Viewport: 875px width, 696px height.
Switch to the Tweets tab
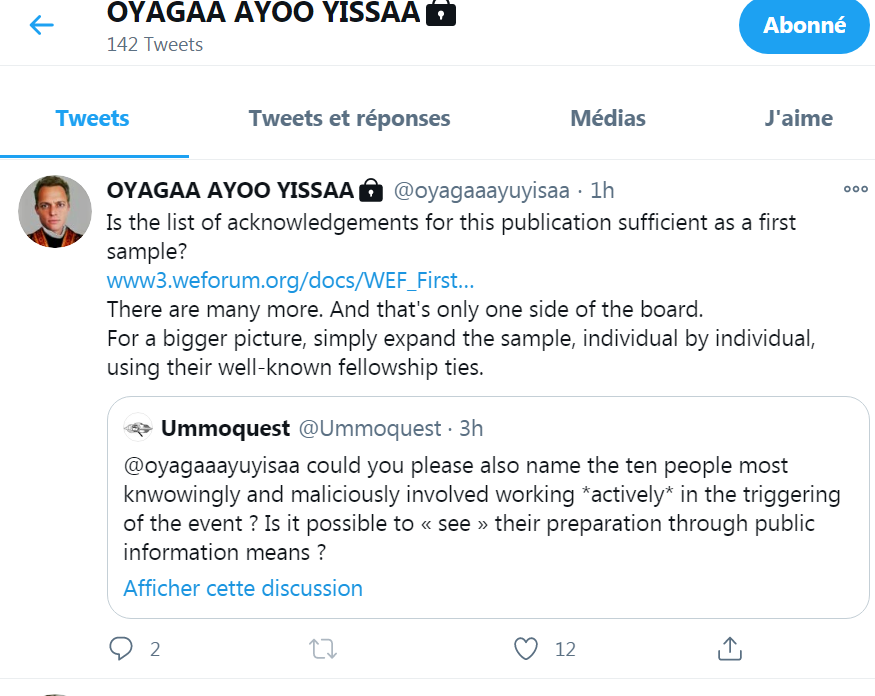click(93, 118)
